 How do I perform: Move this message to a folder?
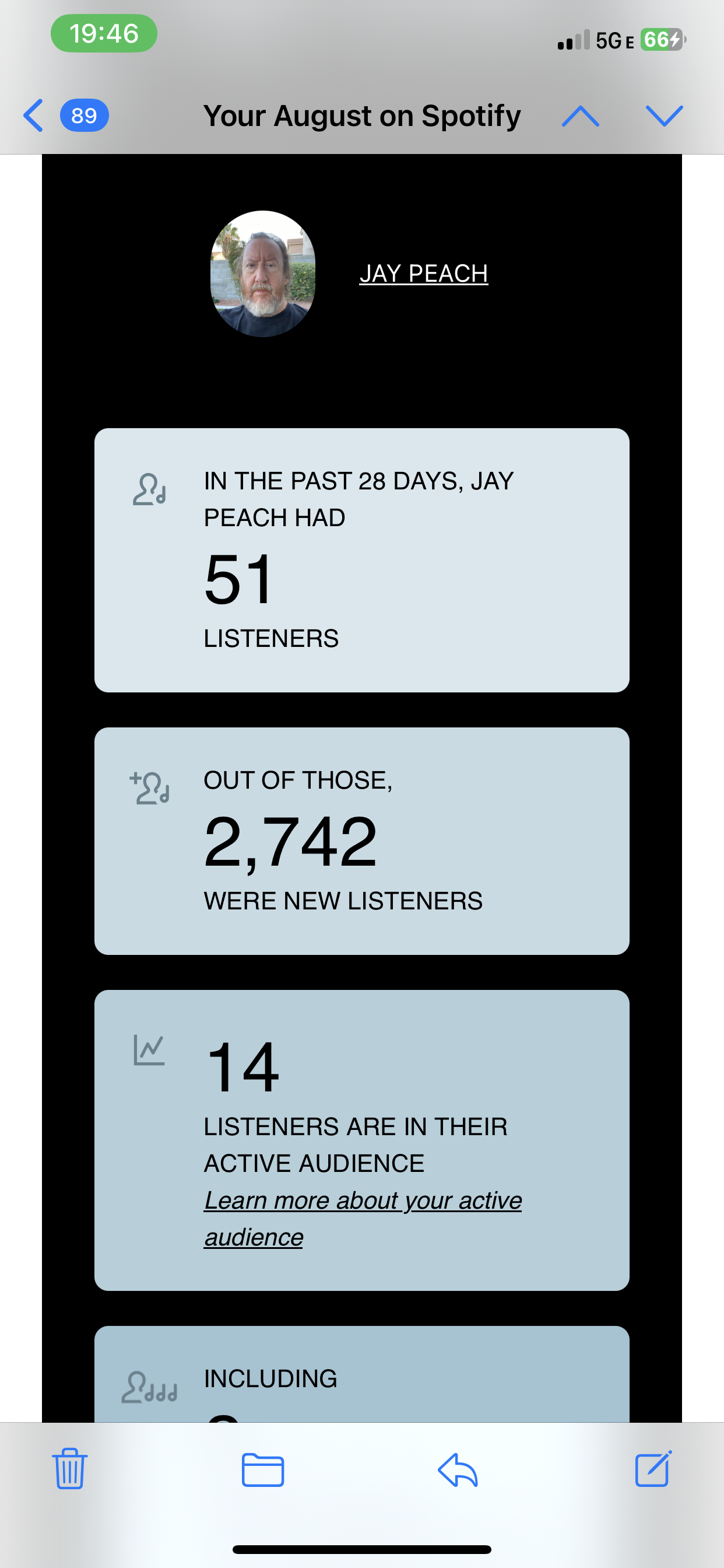coord(263,1469)
